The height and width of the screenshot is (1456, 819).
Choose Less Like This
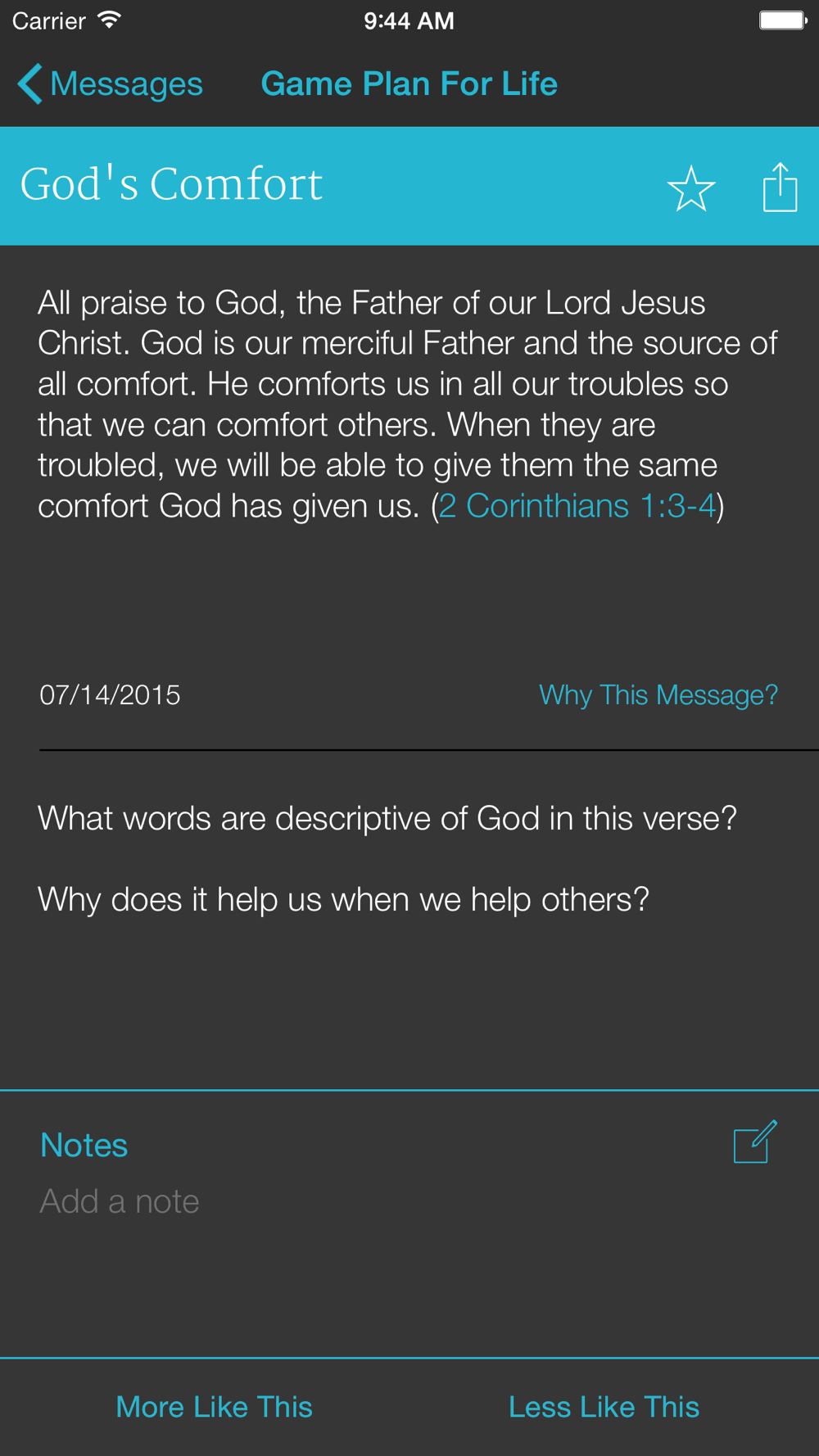click(604, 1407)
